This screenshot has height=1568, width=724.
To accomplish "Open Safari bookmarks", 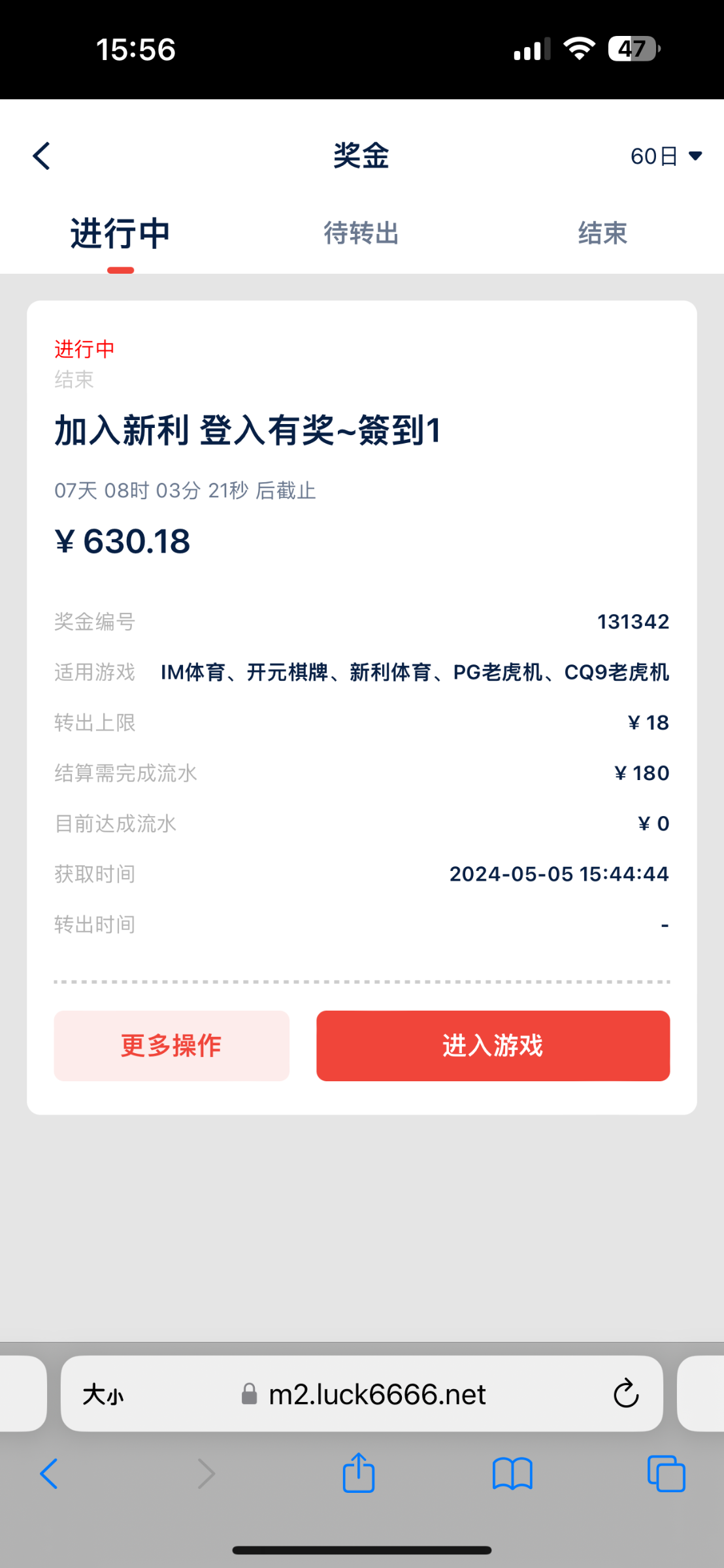I will pos(513,1475).
